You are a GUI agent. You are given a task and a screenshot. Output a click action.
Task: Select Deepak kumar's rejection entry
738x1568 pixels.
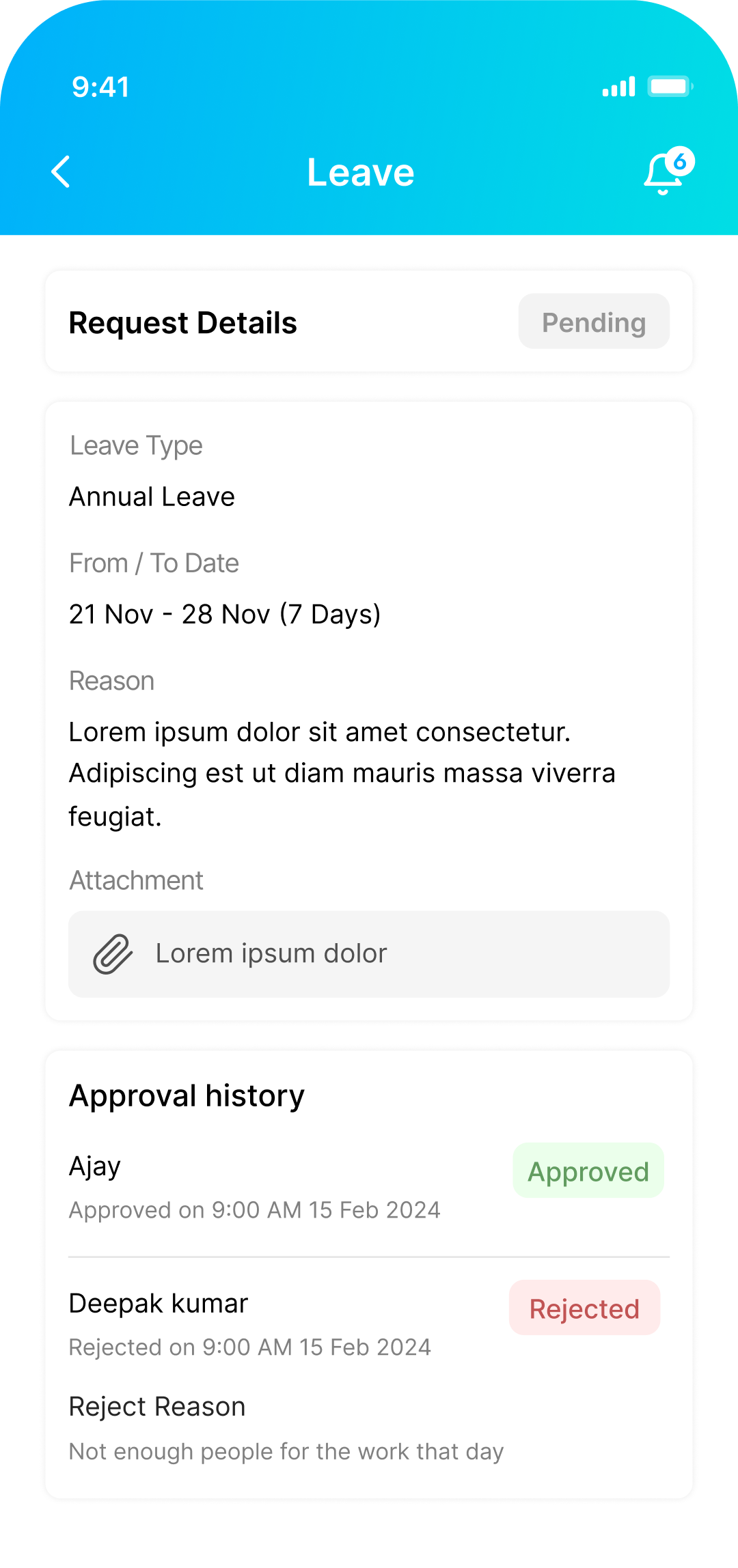pyautogui.click(x=158, y=1302)
